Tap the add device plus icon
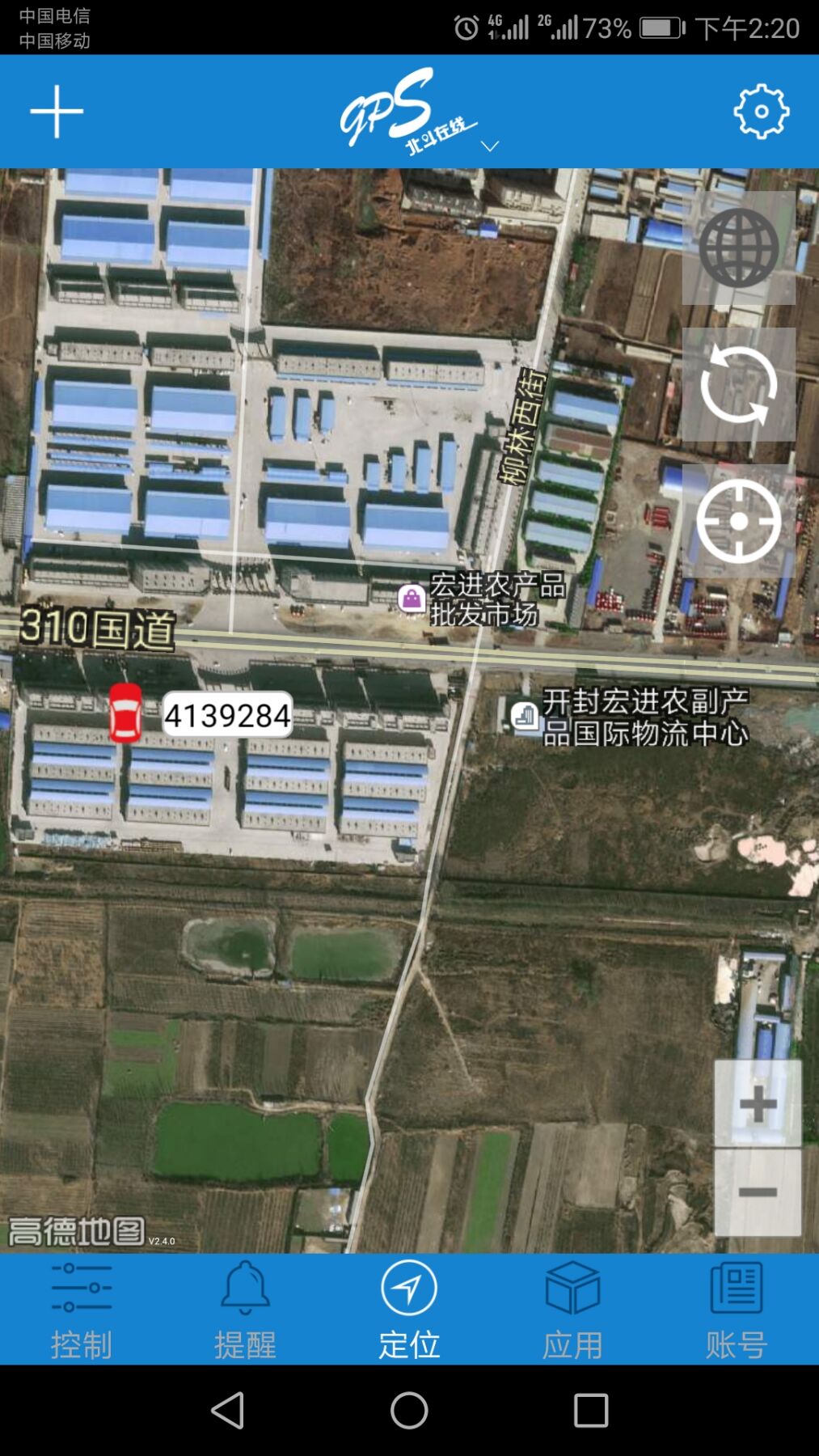Image resolution: width=819 pixels, height=1456 pixels. pos(56,111)
